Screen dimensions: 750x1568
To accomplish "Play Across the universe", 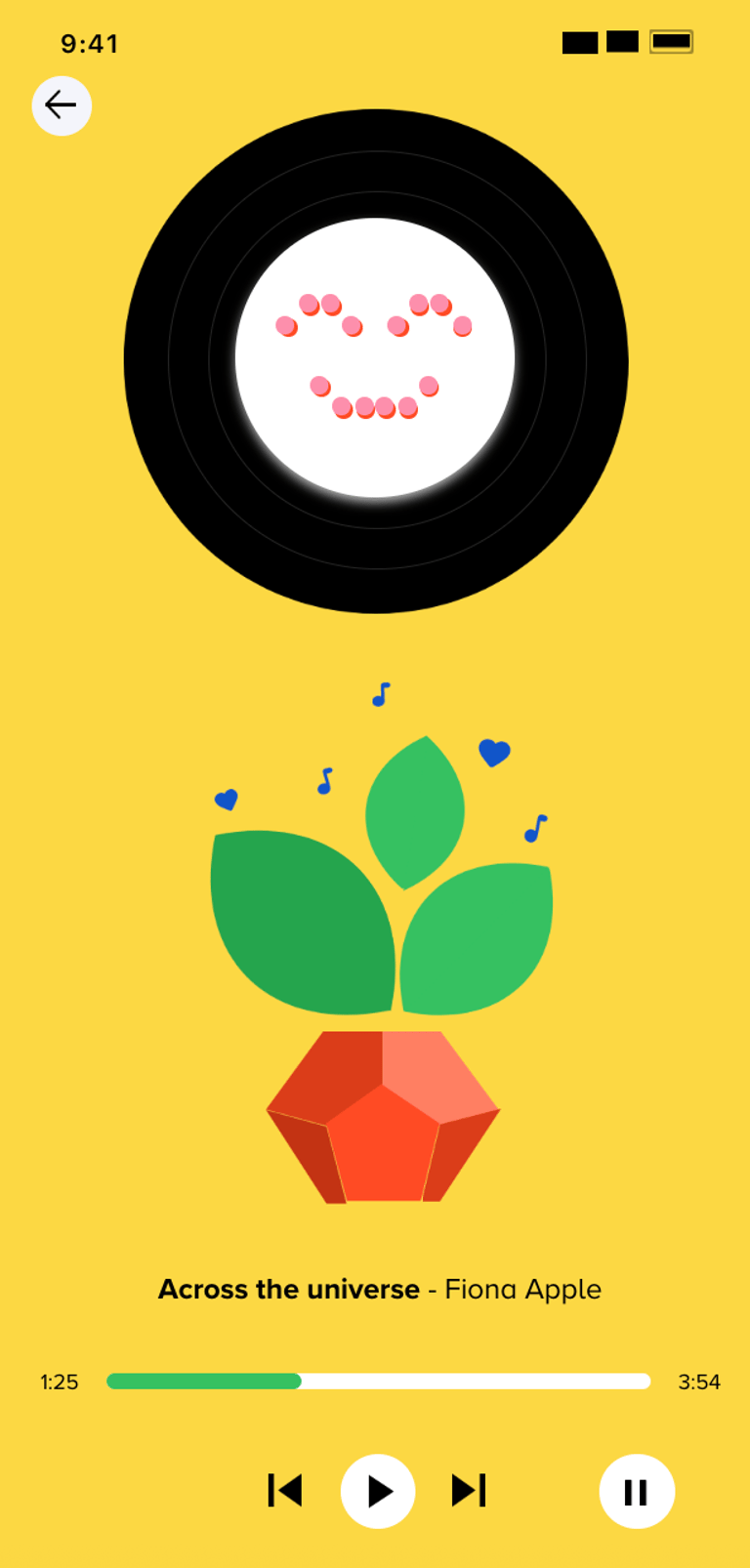I will pyautogui.click(x=378, y=1491).
